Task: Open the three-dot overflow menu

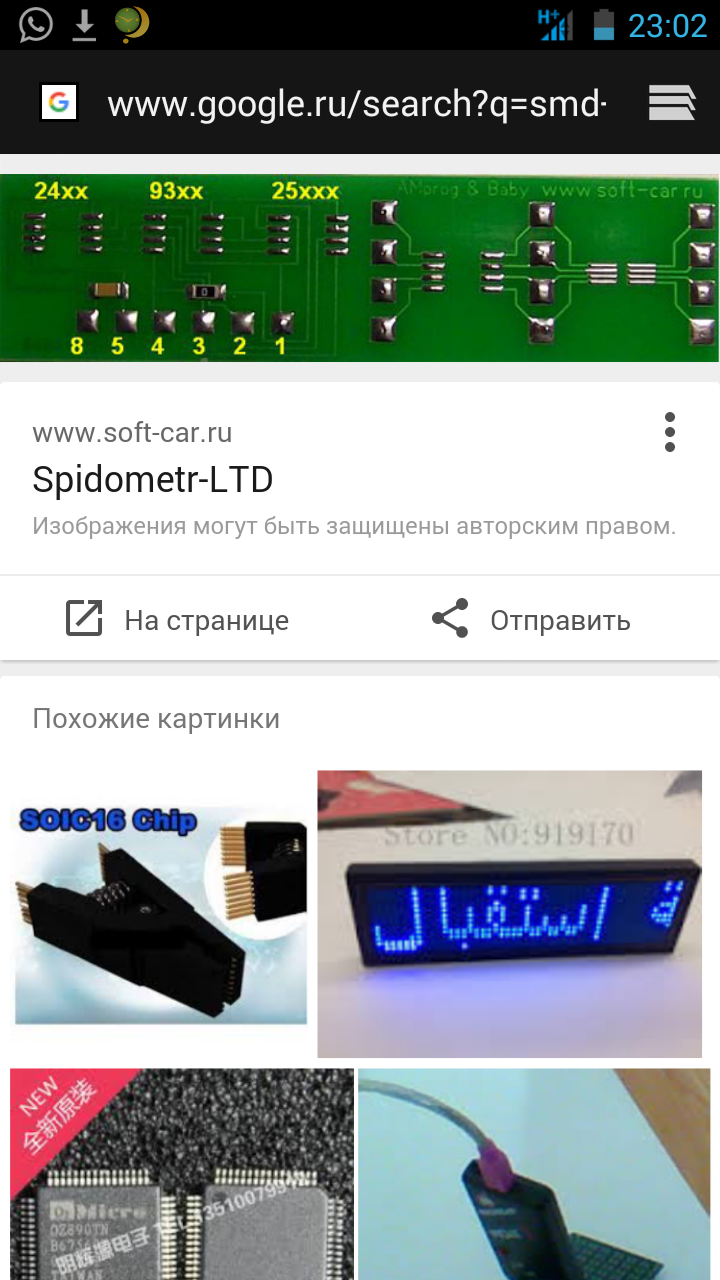Action: (670, 432)
